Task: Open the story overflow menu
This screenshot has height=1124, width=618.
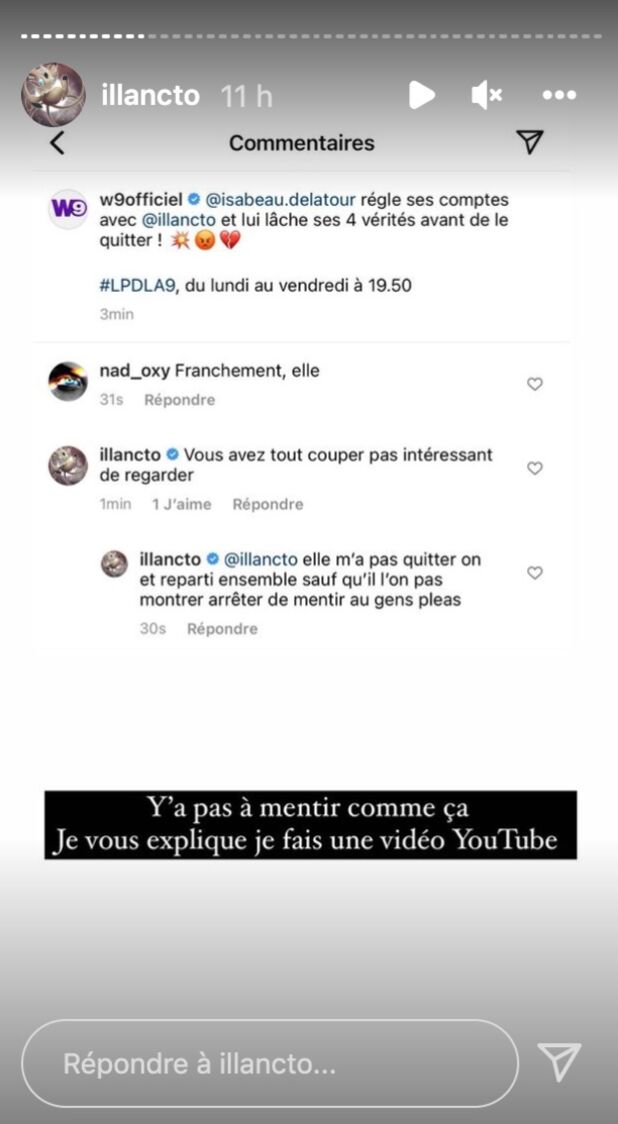Action: click(558, 95)
